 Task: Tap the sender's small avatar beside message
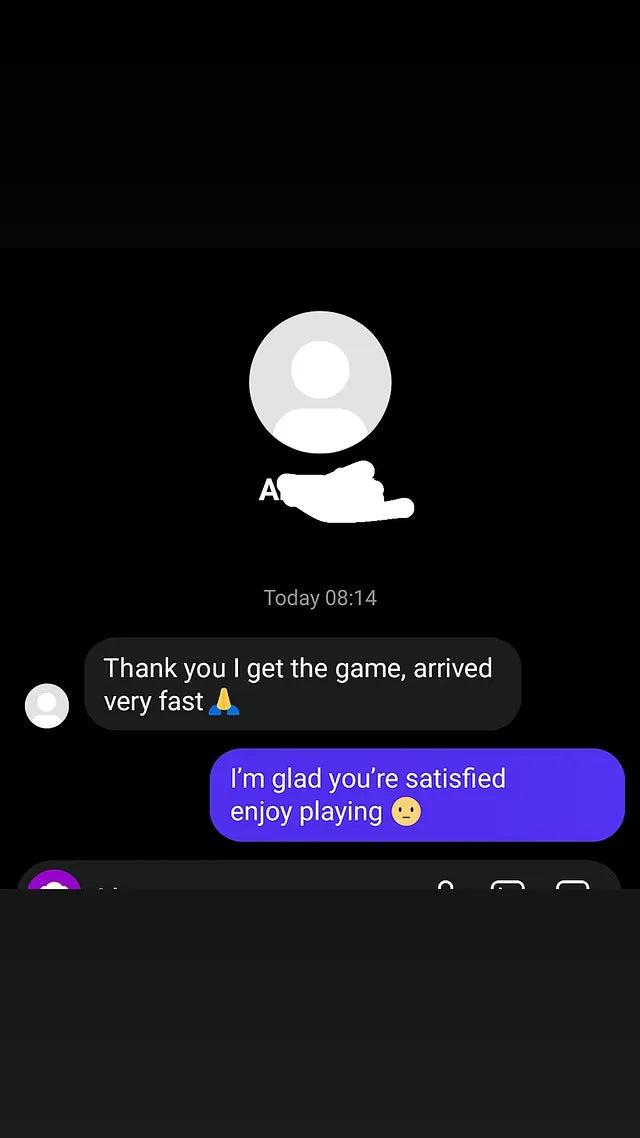(x=47, y=705)
